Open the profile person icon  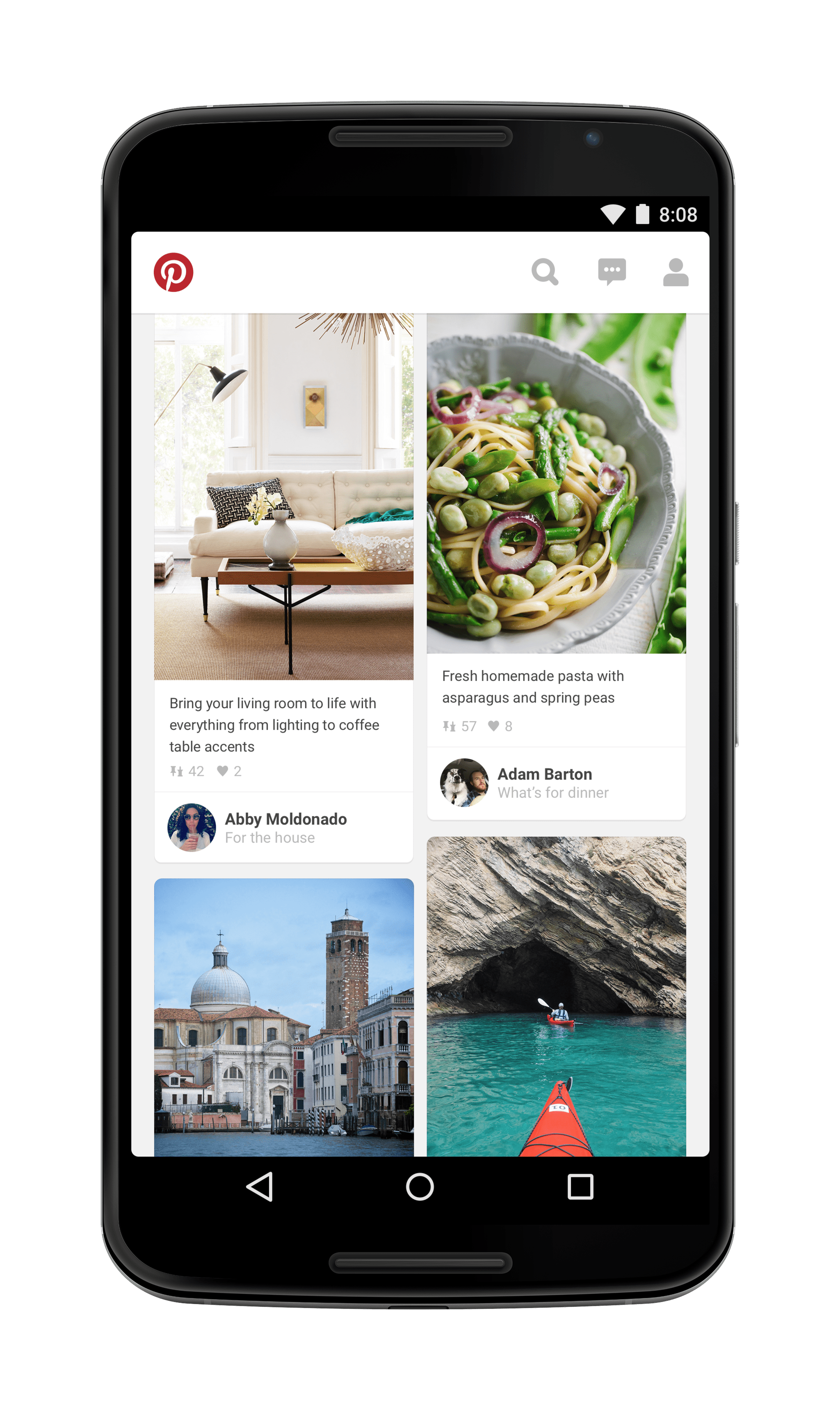pyautogui.click(x=675, y=272)
